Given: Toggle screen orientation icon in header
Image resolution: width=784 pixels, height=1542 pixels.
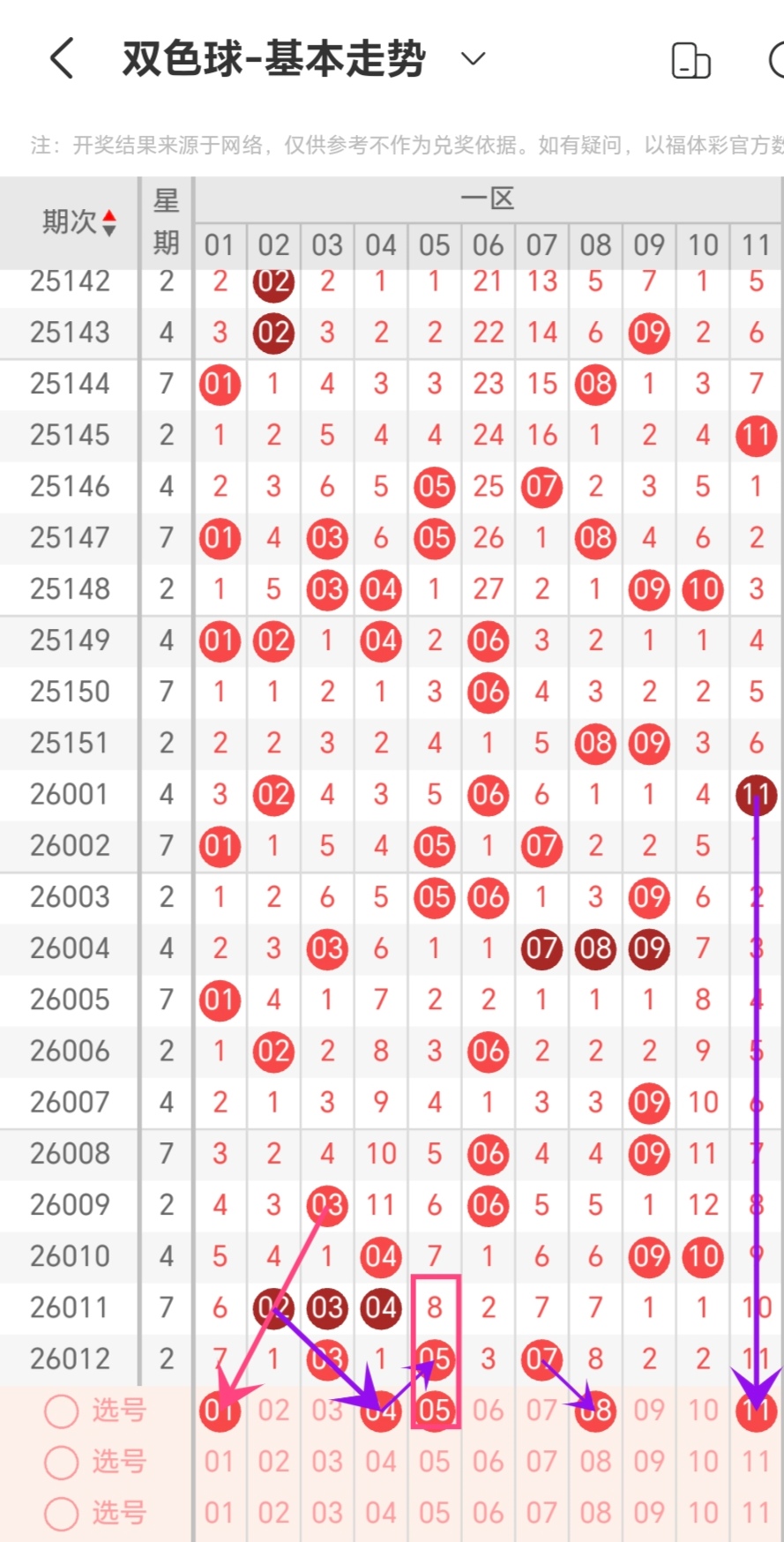Looking at the screenshot, I should tap(691, 61).
